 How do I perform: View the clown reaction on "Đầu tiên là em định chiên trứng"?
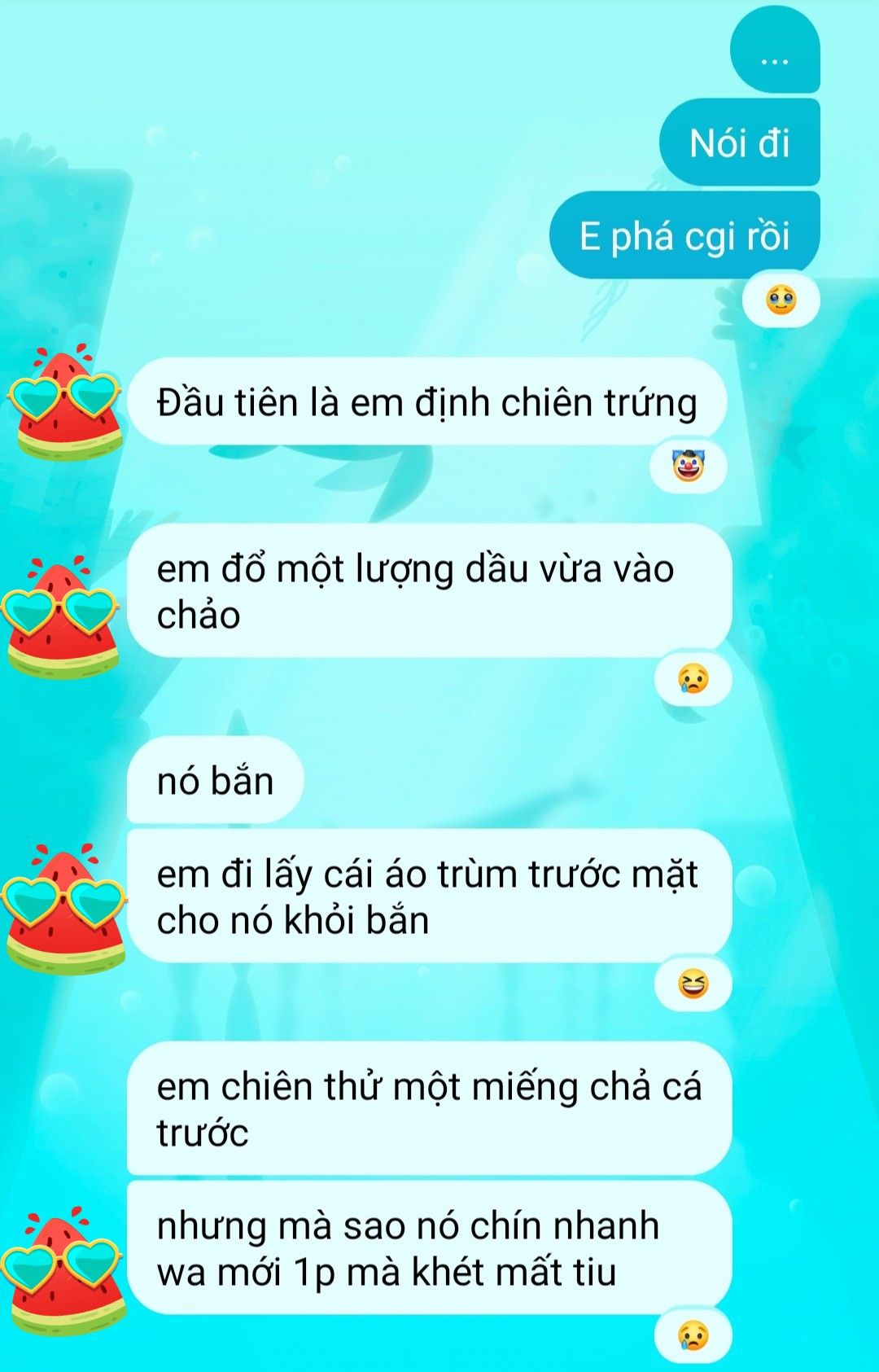point(689,467)
